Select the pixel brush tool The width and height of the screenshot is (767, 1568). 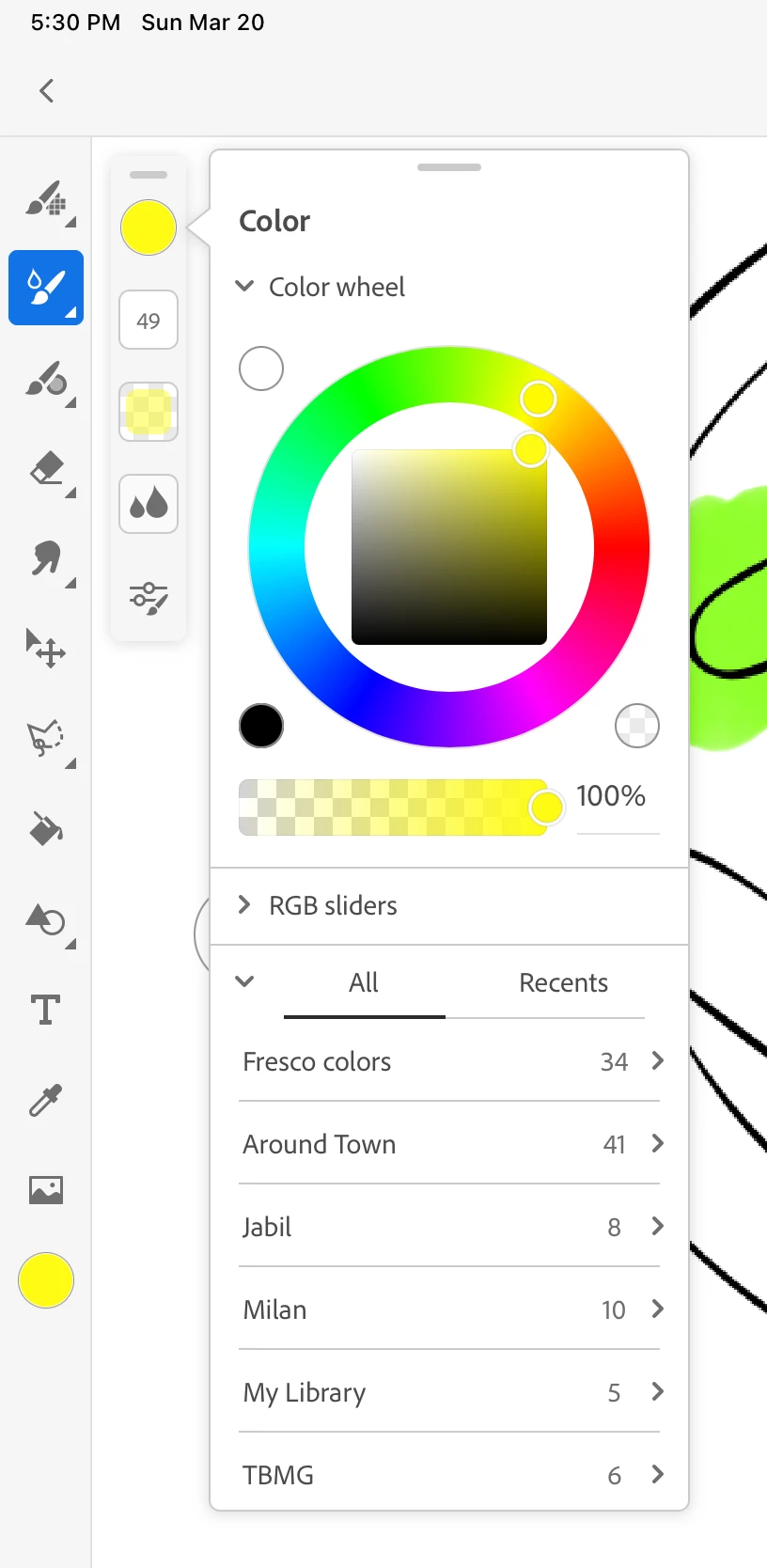(46, 199)
